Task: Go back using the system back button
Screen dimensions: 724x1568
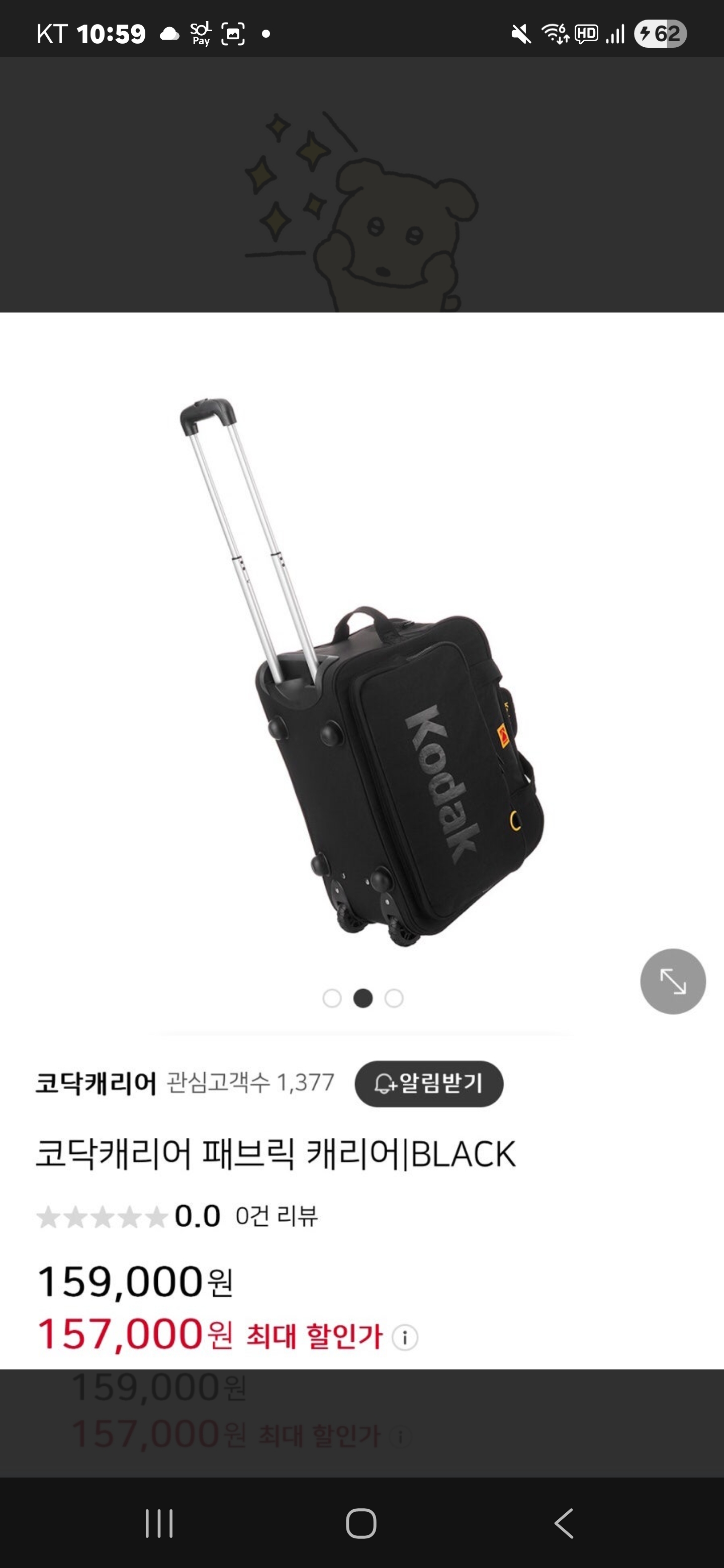Action: (x=564, y=1524)
